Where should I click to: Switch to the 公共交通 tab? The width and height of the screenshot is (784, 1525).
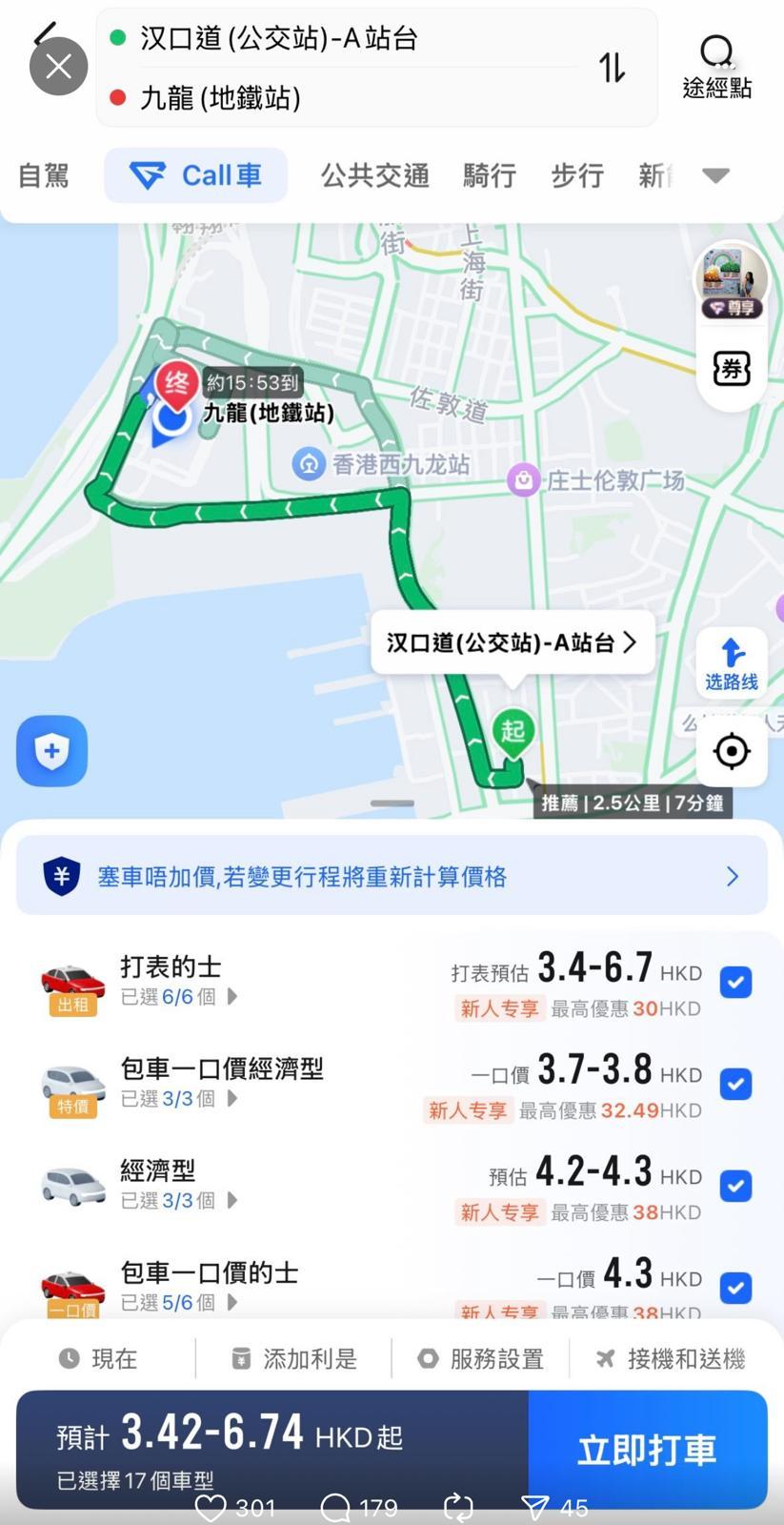[374, 175]
